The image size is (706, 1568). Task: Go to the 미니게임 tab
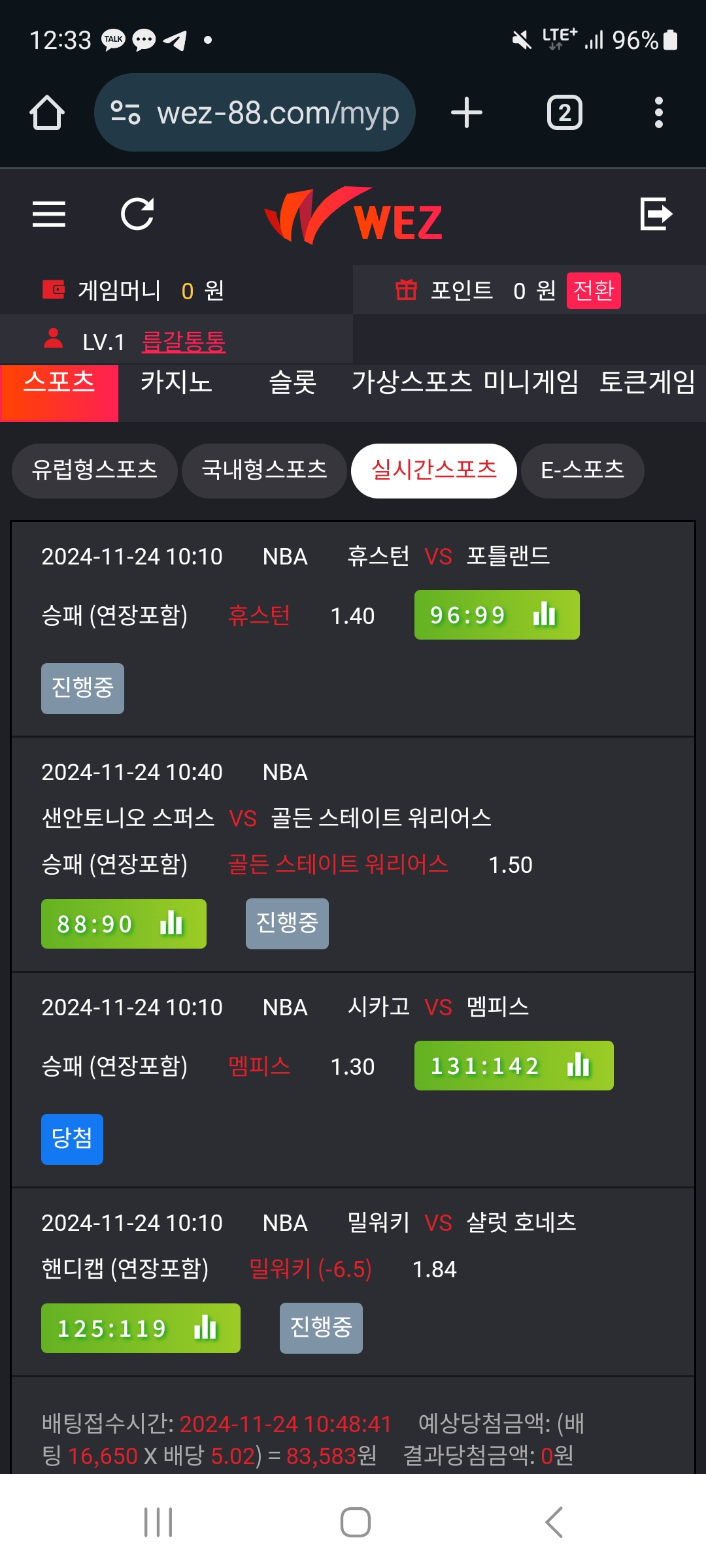531,382
